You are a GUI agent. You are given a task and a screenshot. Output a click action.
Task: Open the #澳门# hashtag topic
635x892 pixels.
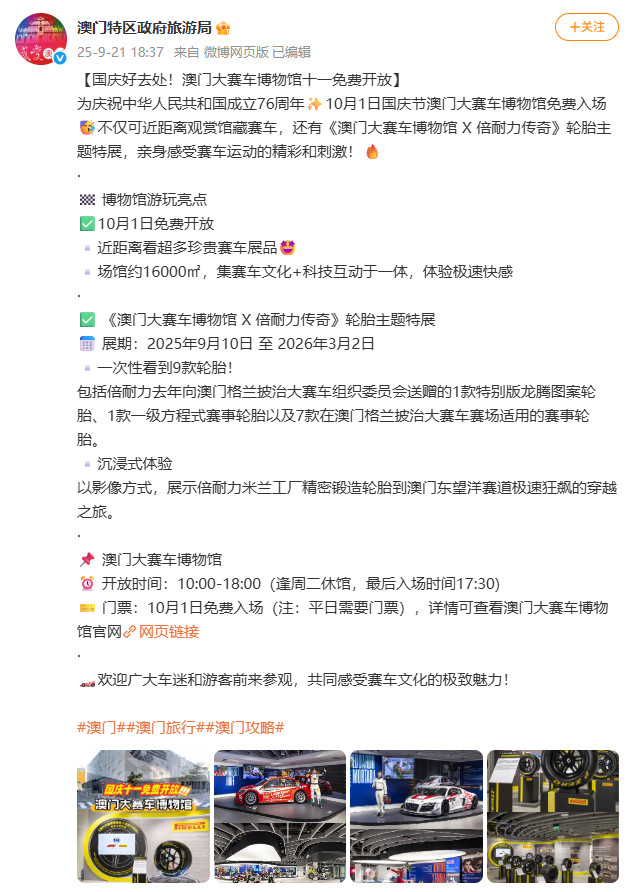tap(99, 727)
